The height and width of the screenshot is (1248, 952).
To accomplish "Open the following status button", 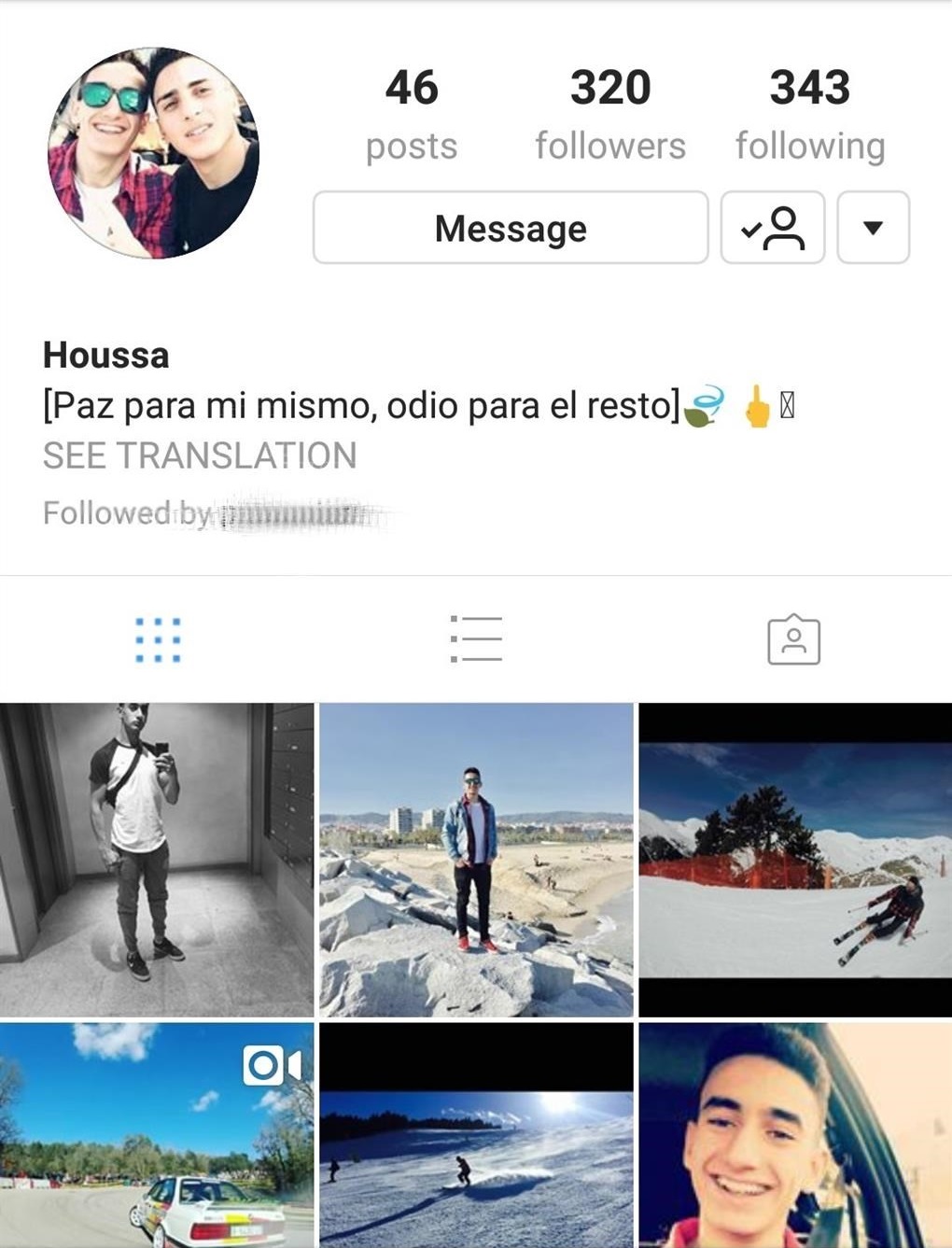I will [x=773, y=228].
